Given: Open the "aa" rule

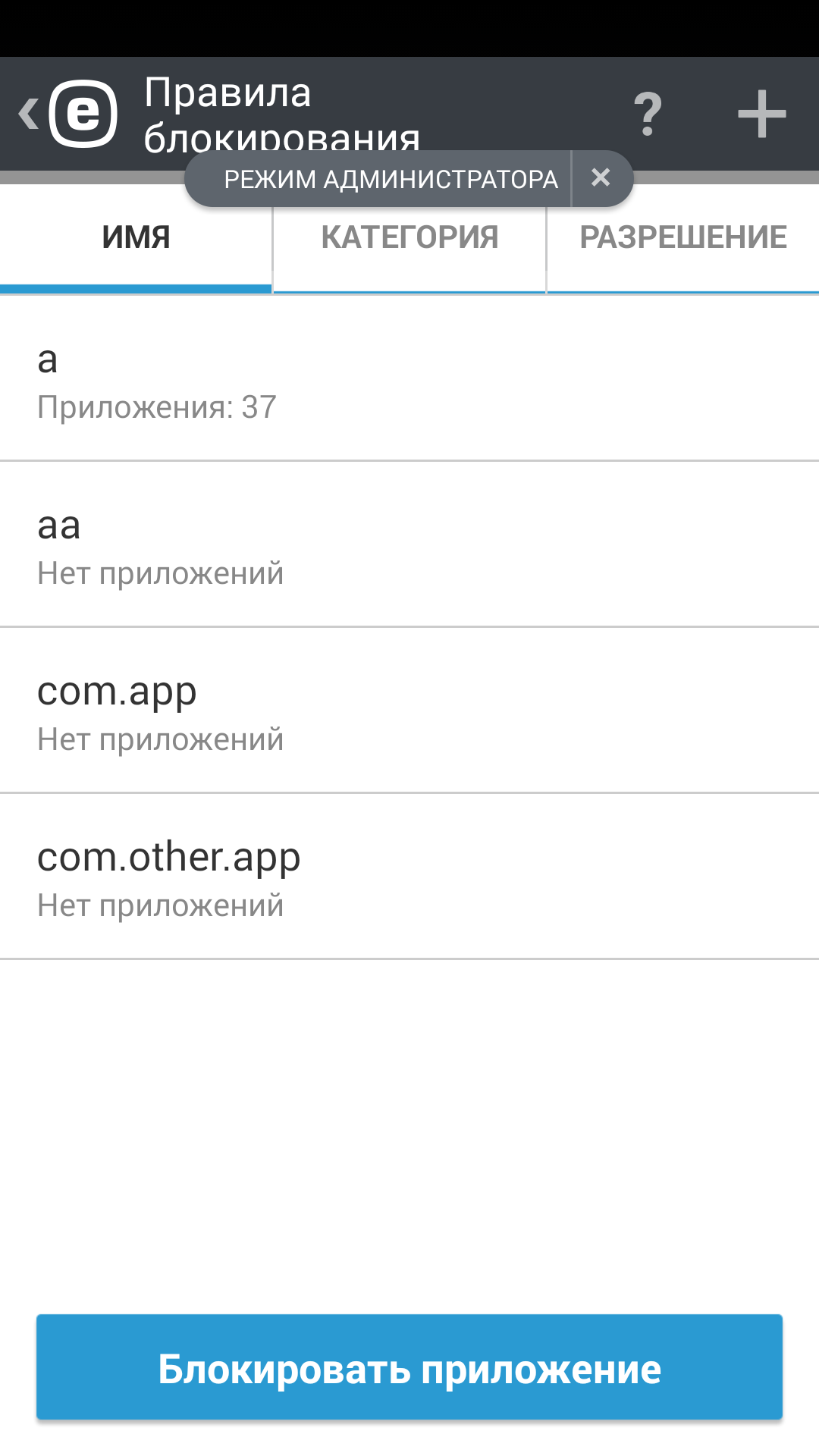Looking at the screenshot, I should (409, 544).
